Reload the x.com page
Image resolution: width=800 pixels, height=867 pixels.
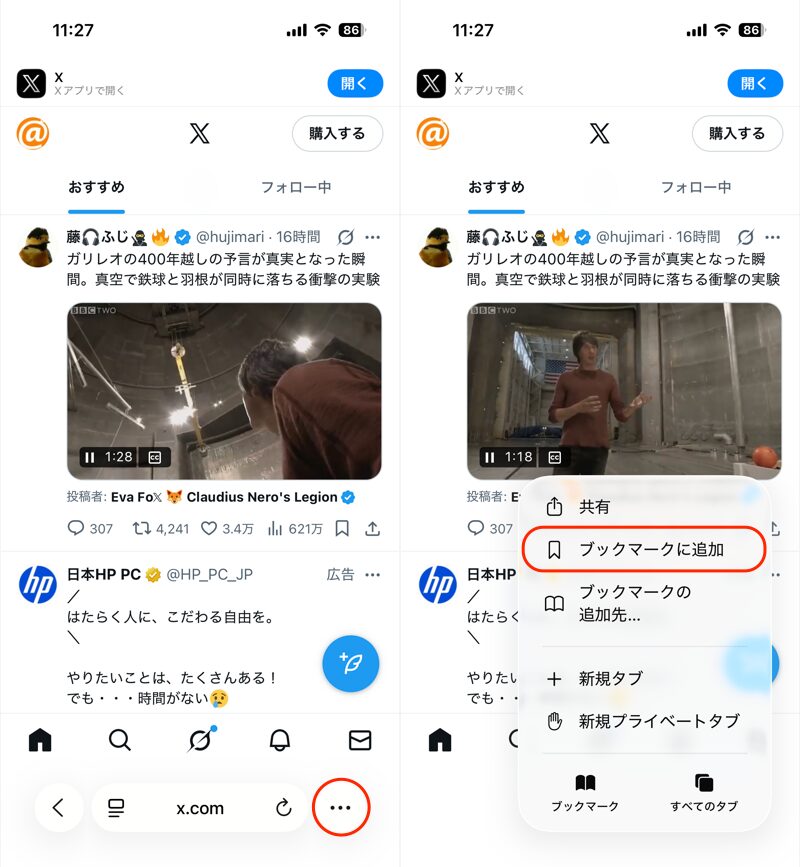click(x=283, y=808)
